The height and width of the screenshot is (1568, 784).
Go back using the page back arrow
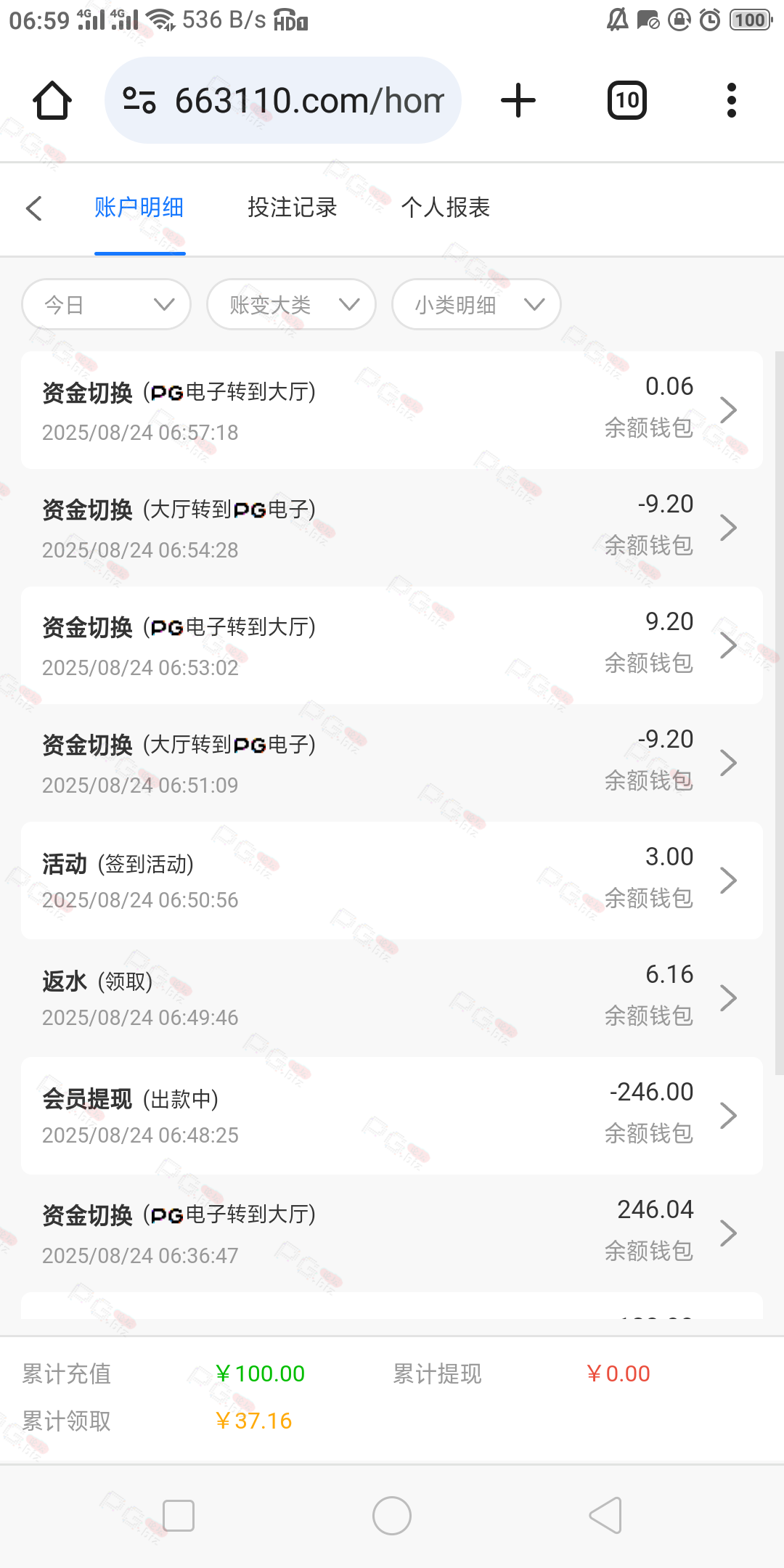tap(34, 208)
